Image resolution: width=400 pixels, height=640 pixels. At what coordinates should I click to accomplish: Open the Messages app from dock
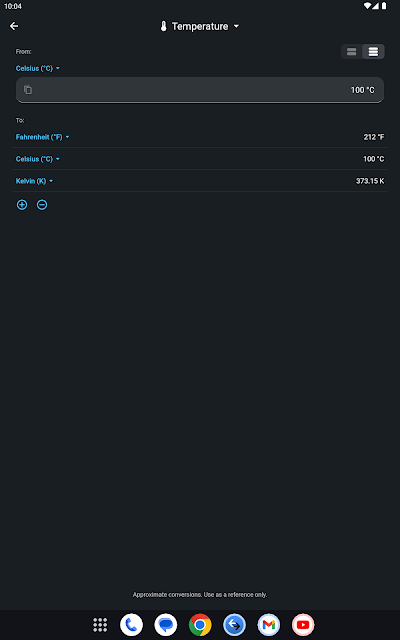point(166,625)
